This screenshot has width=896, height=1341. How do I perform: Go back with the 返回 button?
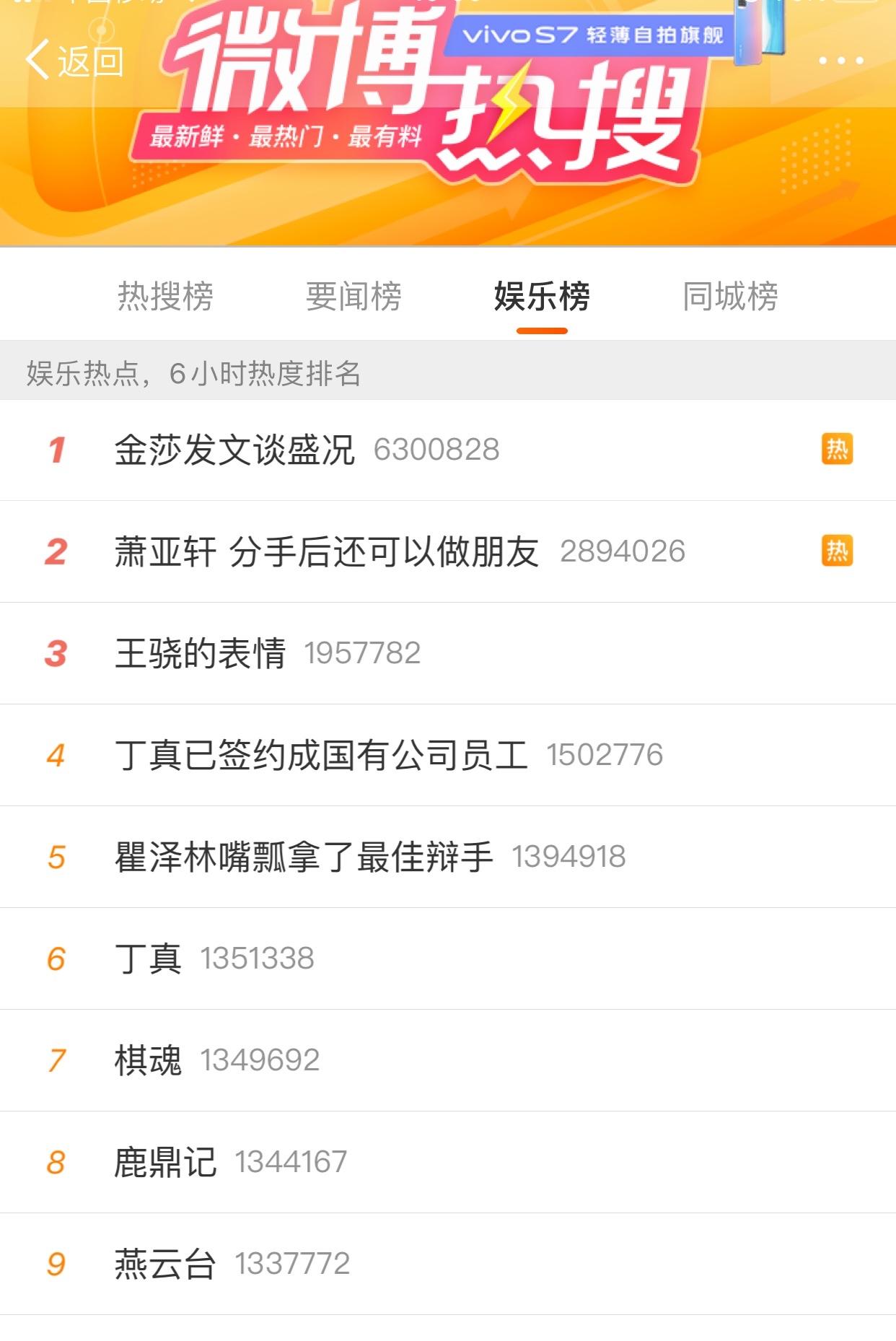(x=75, y=61)
